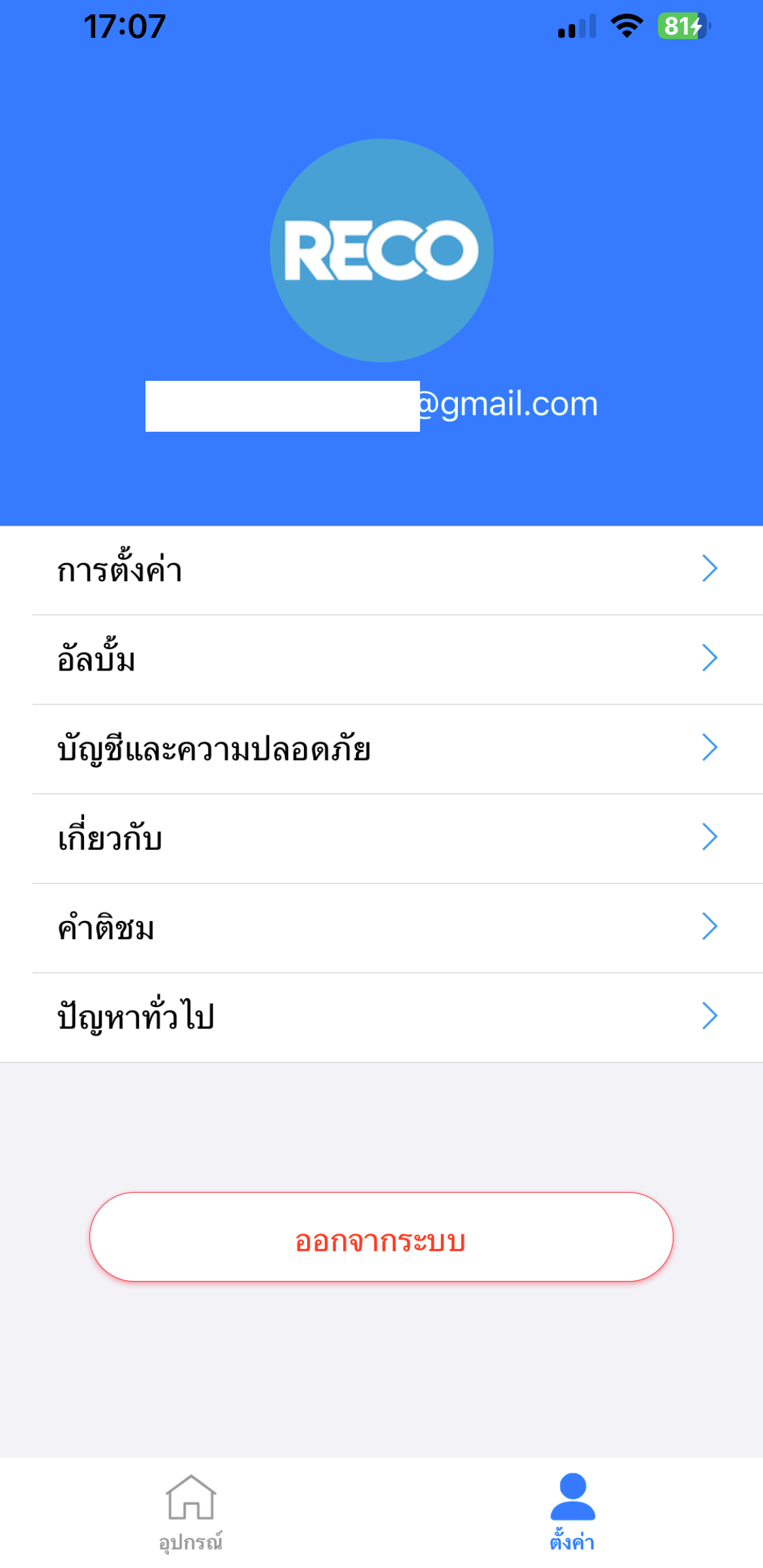Open the คำติชม feedback row
Viewport: 763px width, 1568px height.
[381, 927]
